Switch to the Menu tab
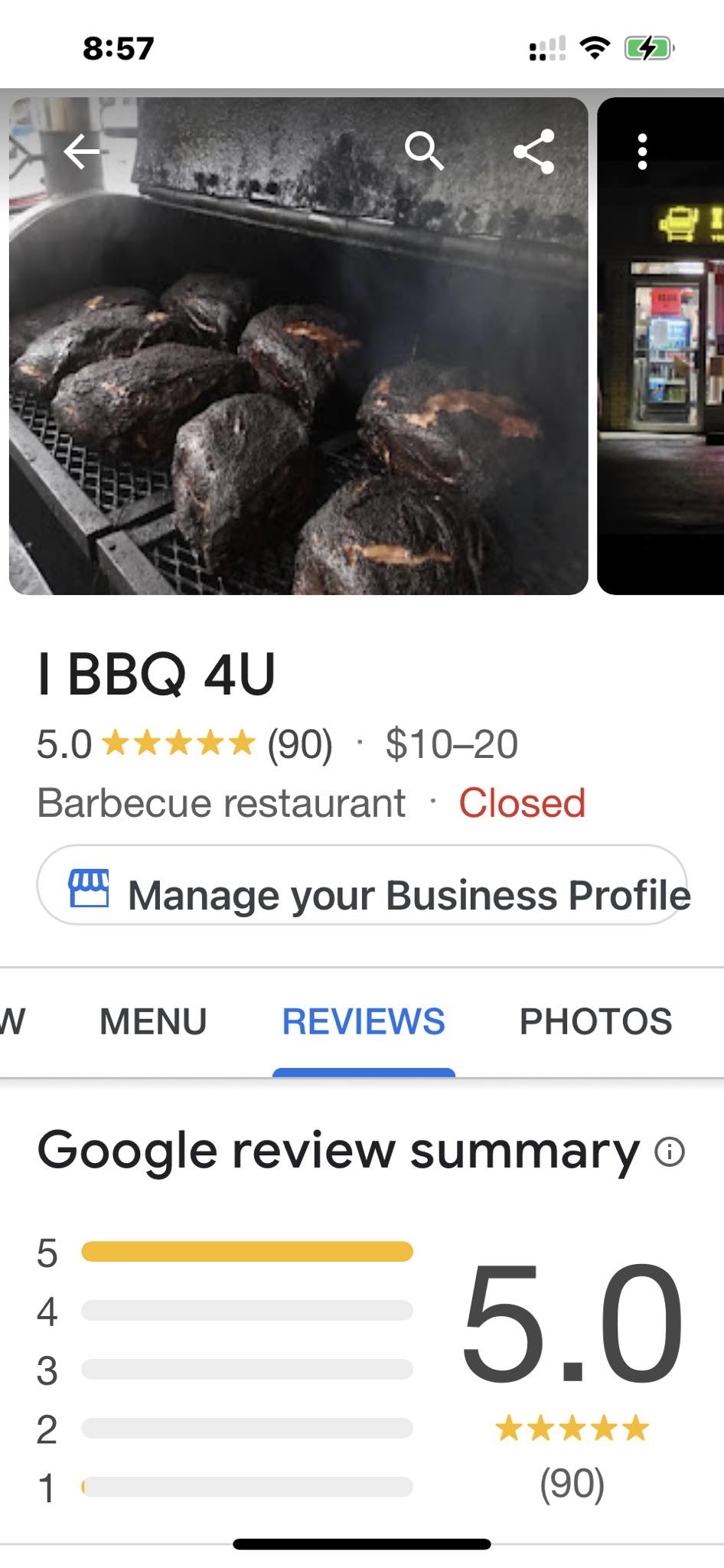 click(153, 1021)
